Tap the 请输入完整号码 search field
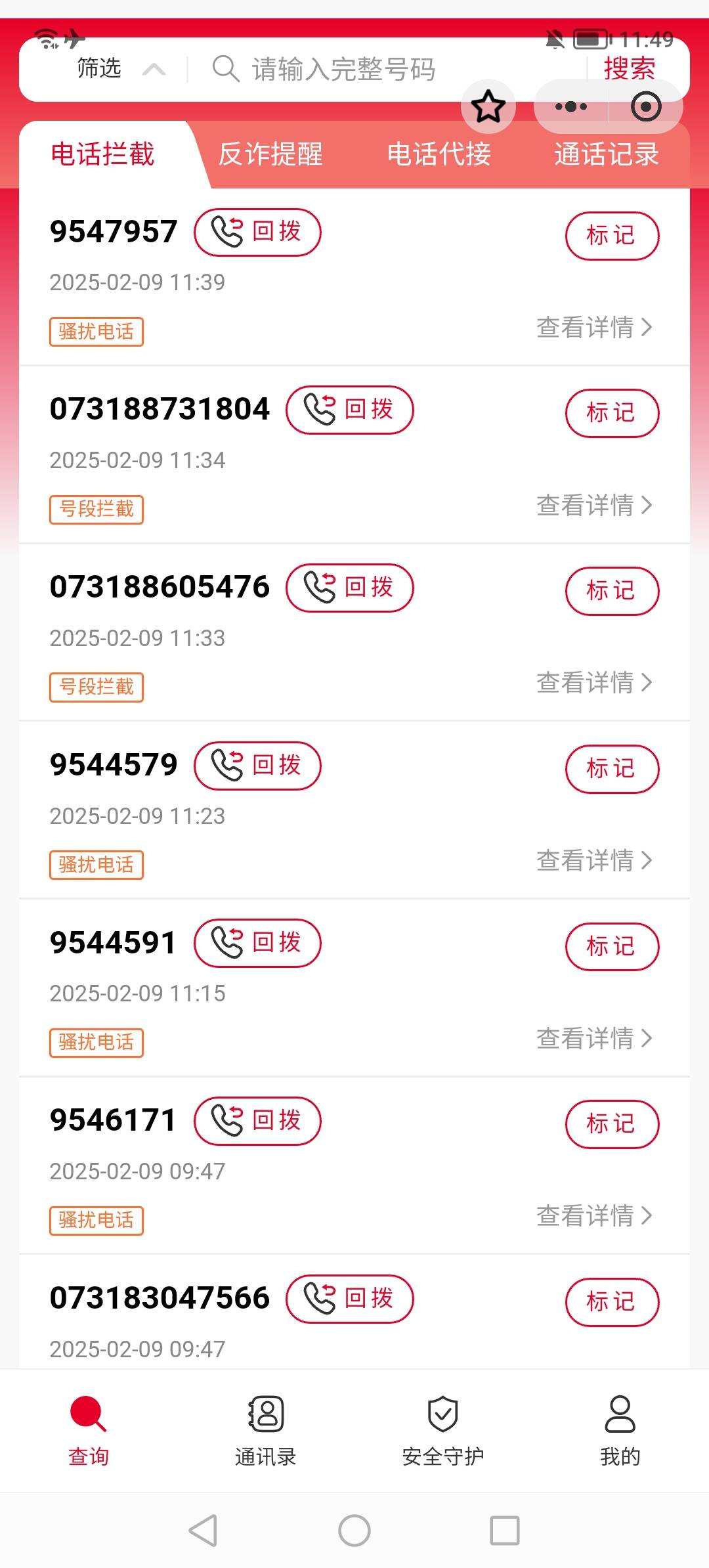 (x=387, y=69)
